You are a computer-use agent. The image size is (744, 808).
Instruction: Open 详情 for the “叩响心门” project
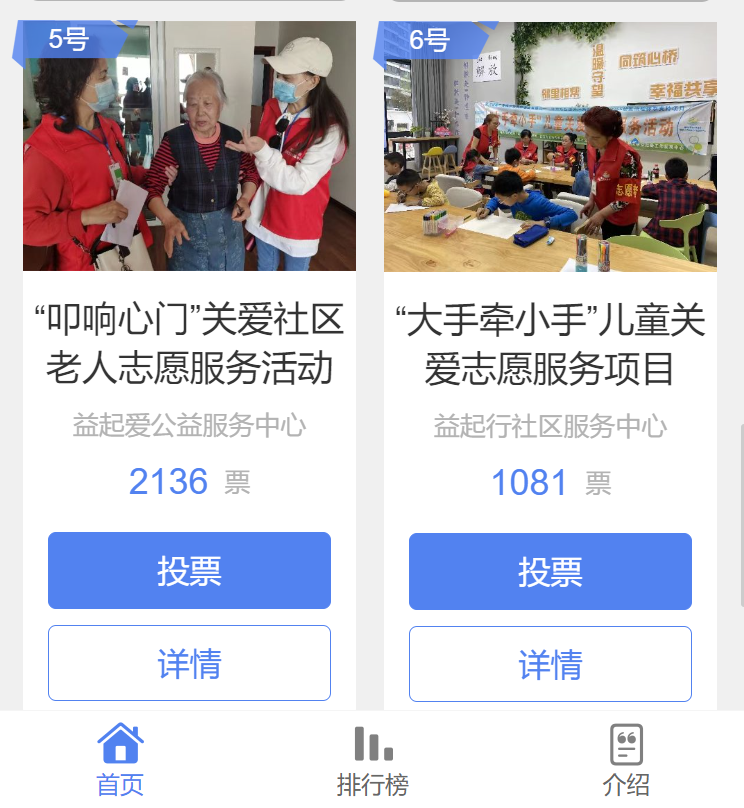coord(189,663)
